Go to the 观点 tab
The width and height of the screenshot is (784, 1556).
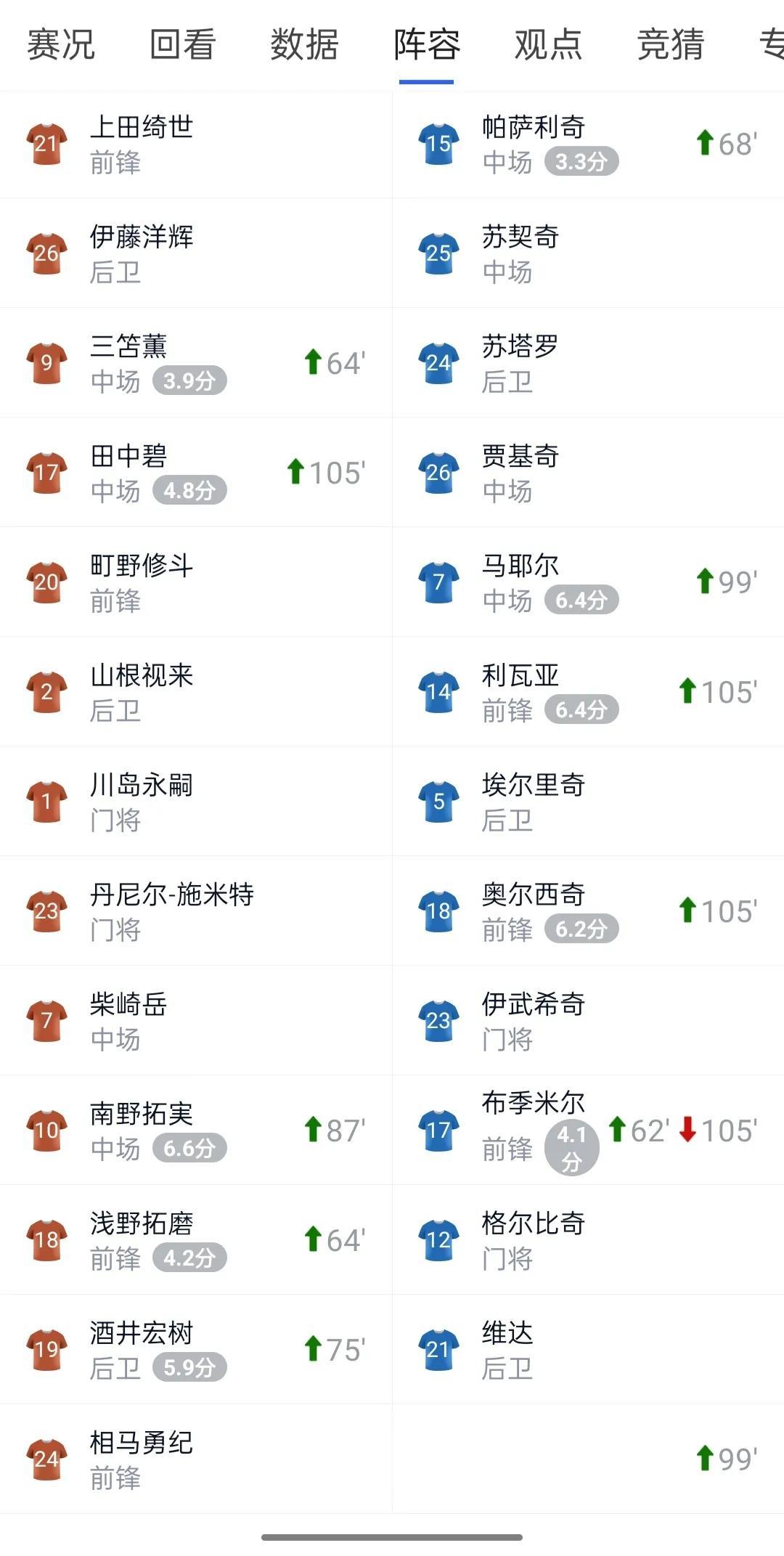click(548, 45)
